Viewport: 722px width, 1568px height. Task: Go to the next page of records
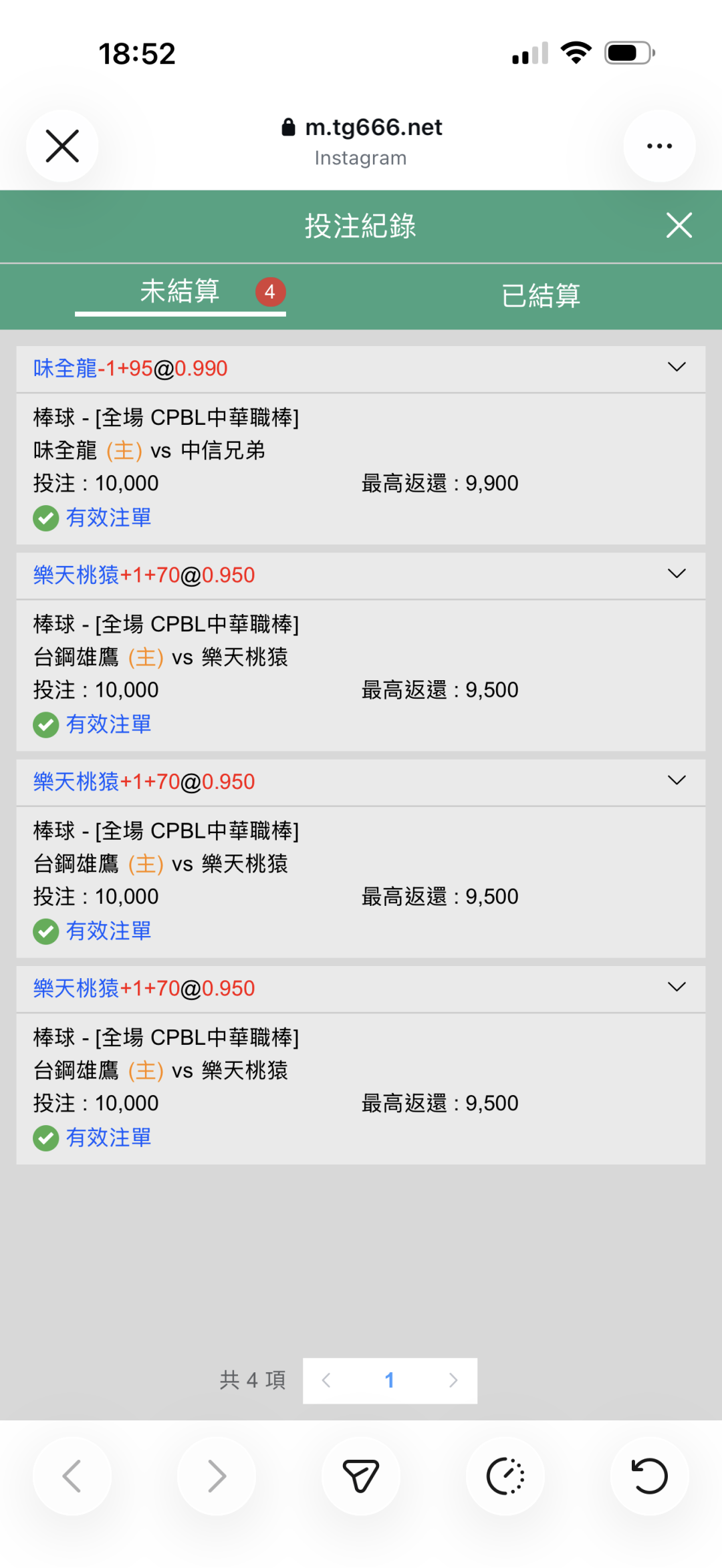point(453,1380)
